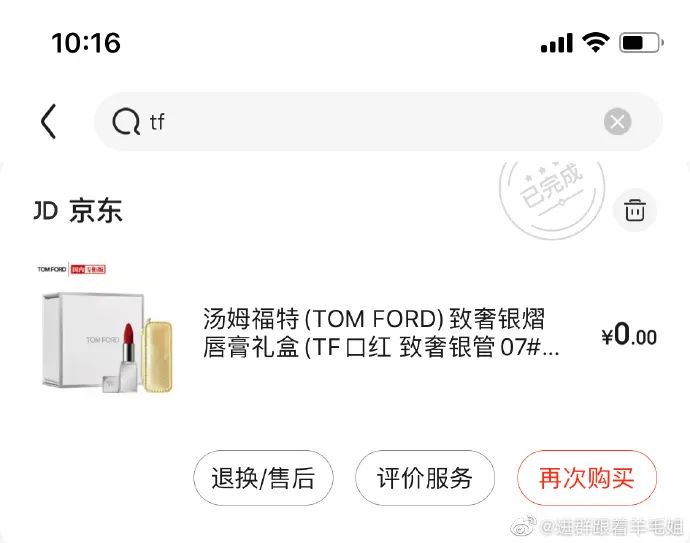Delete this order with the trash icon
This screenshot has height=543, width=690.
(635, 211)
